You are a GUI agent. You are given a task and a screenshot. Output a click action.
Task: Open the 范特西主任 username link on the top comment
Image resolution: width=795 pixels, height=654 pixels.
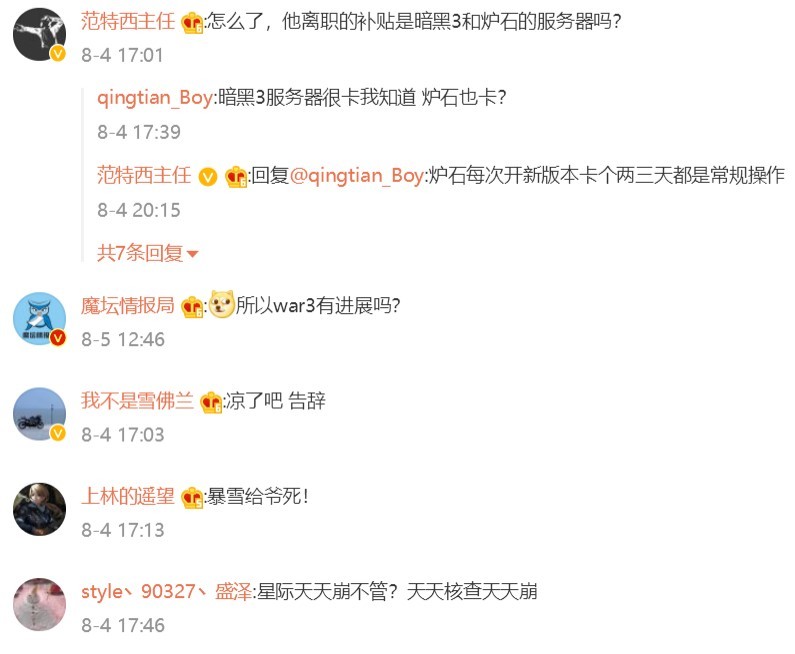[127, 21]
